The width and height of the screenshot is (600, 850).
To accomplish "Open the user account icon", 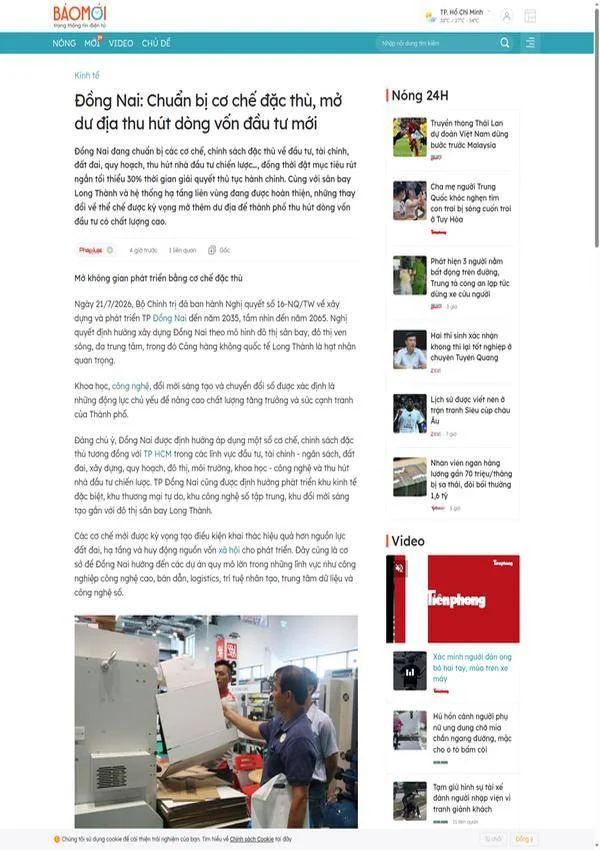I will pos(507,16).
